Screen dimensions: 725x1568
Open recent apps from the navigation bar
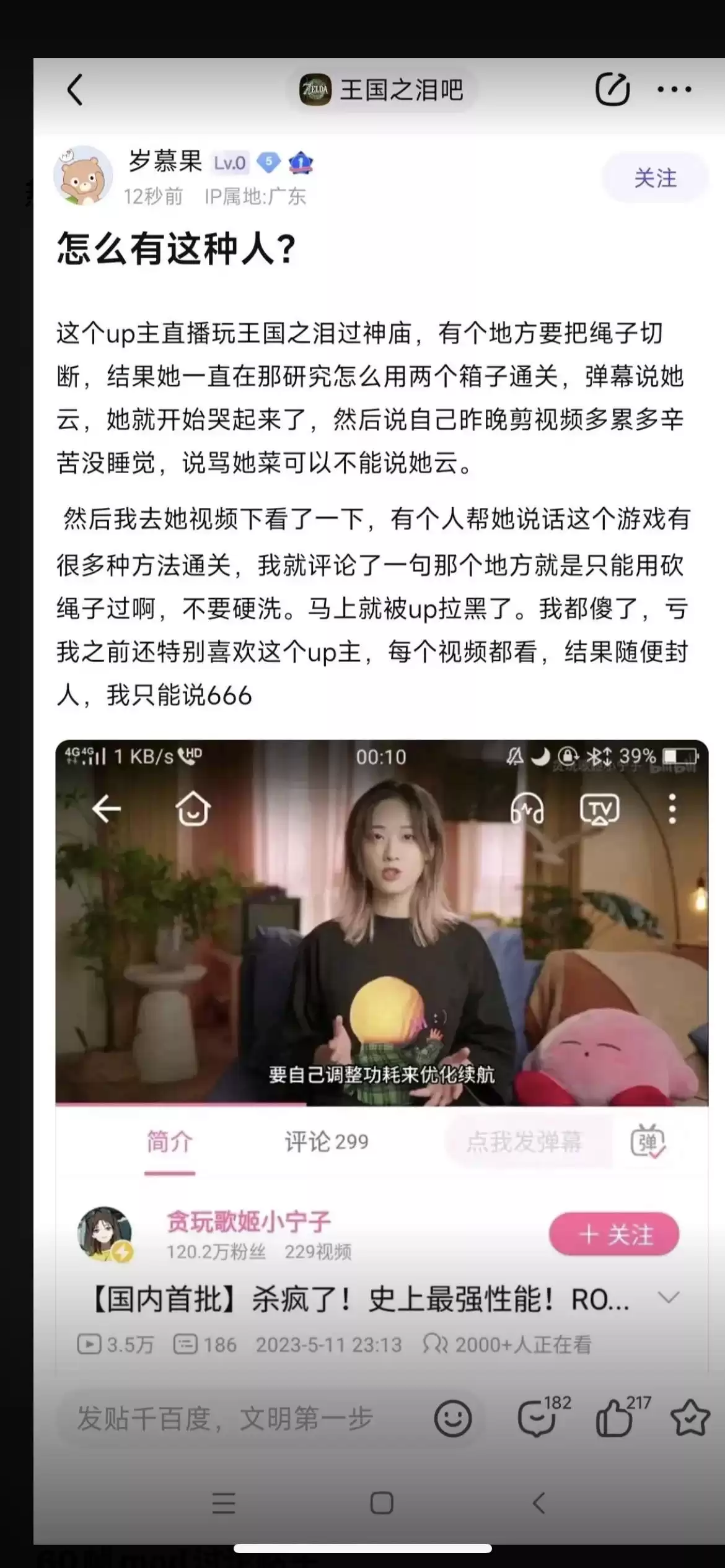point(224,1503)
